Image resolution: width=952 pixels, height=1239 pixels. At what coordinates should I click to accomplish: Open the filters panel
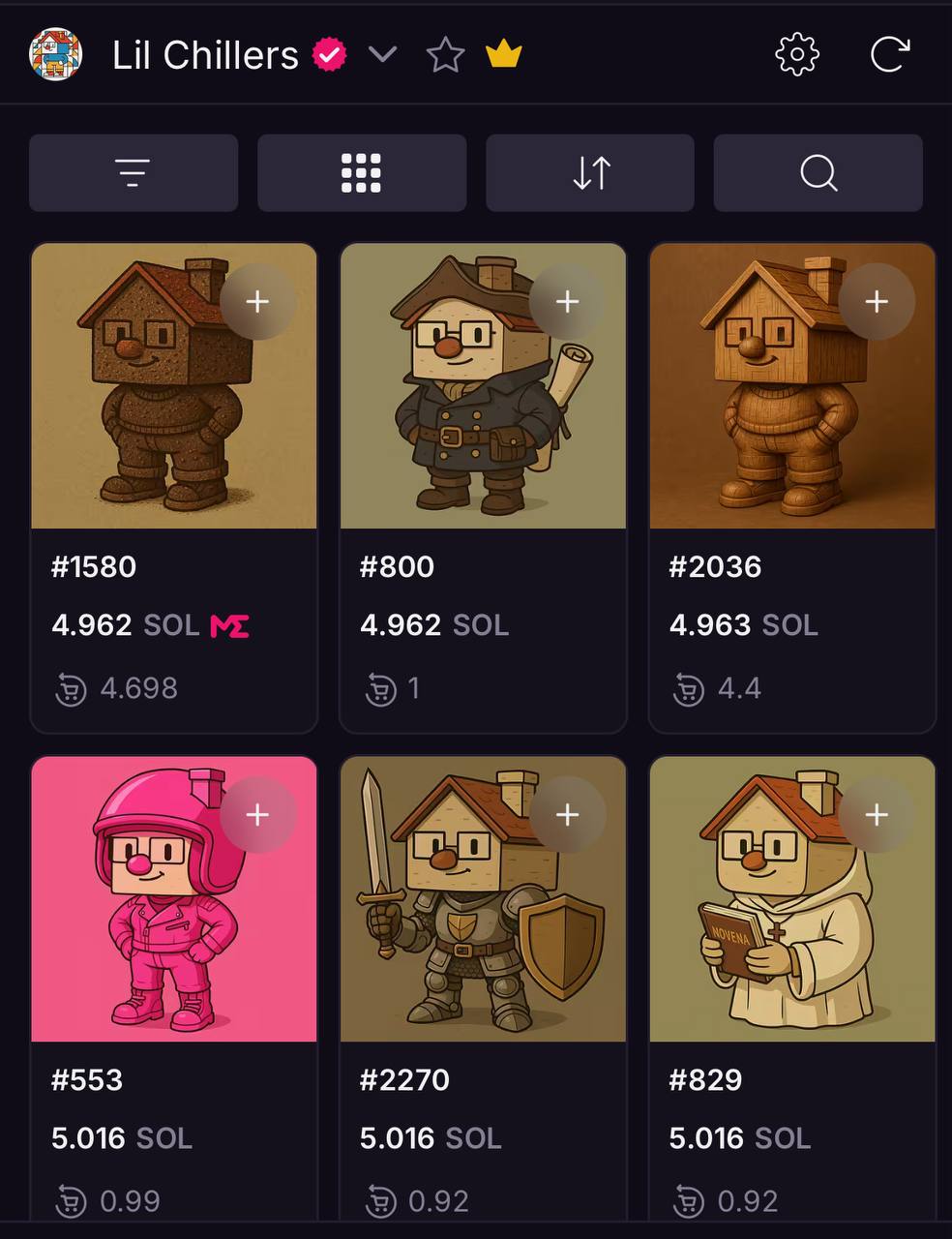pyautogui.click(x=134, y=173)
